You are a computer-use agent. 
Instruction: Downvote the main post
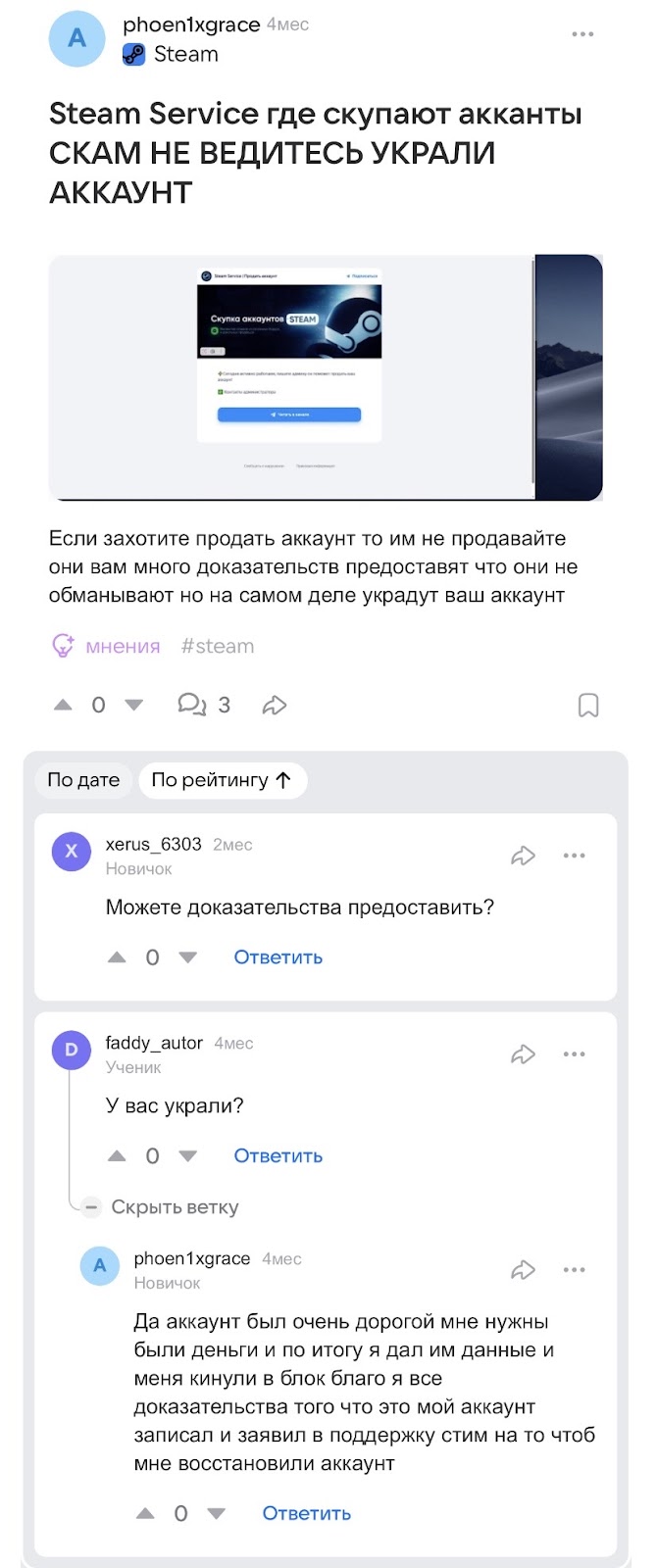[134, 705]
